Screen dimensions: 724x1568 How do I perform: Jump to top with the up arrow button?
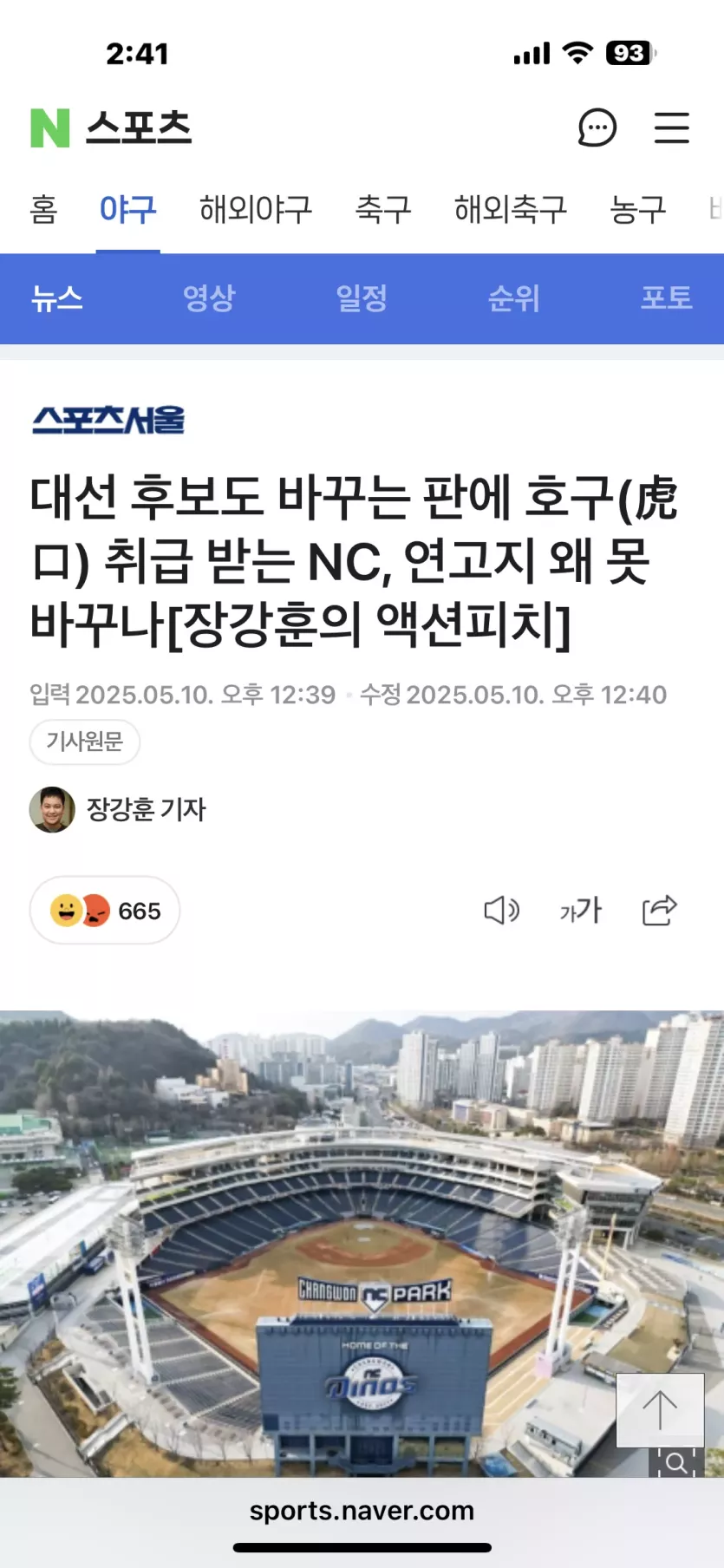[660, 1410]
